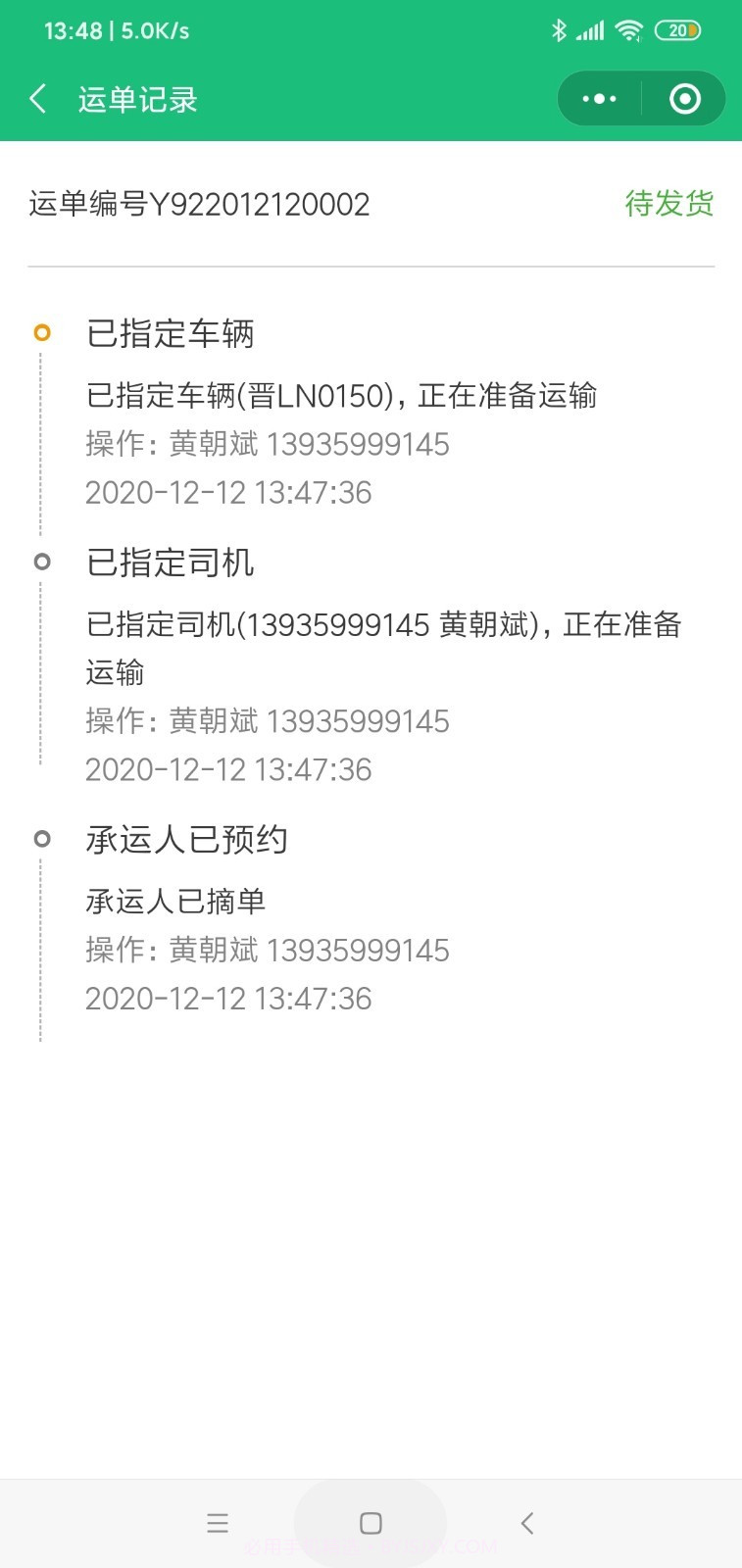Image resolution: width=742 pixels, height=1568 pixels.
Task: Tap the Android home button
Action: coord(371,1523)
